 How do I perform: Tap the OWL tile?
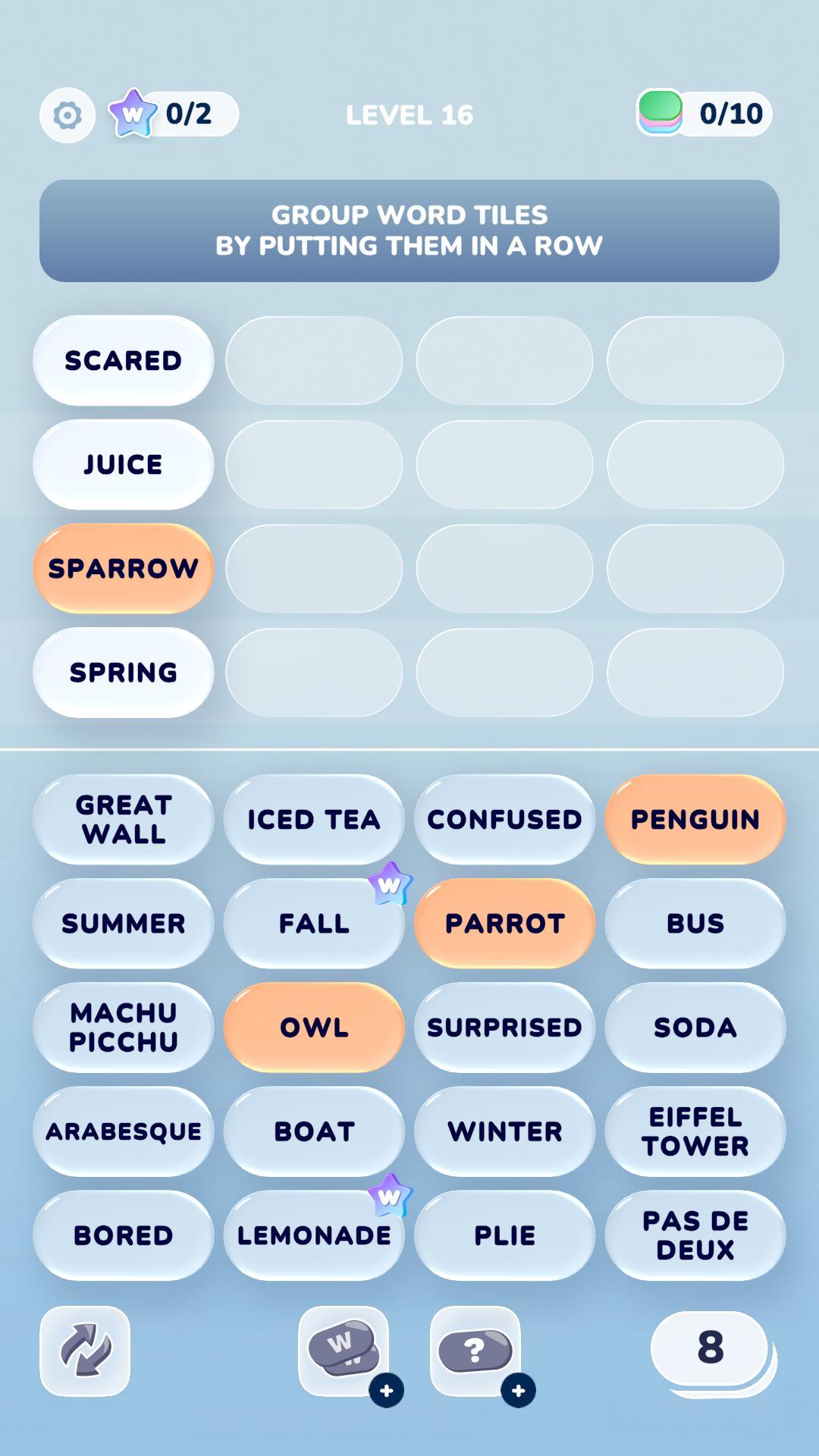pyautogui.click(x=313, y=1028)
